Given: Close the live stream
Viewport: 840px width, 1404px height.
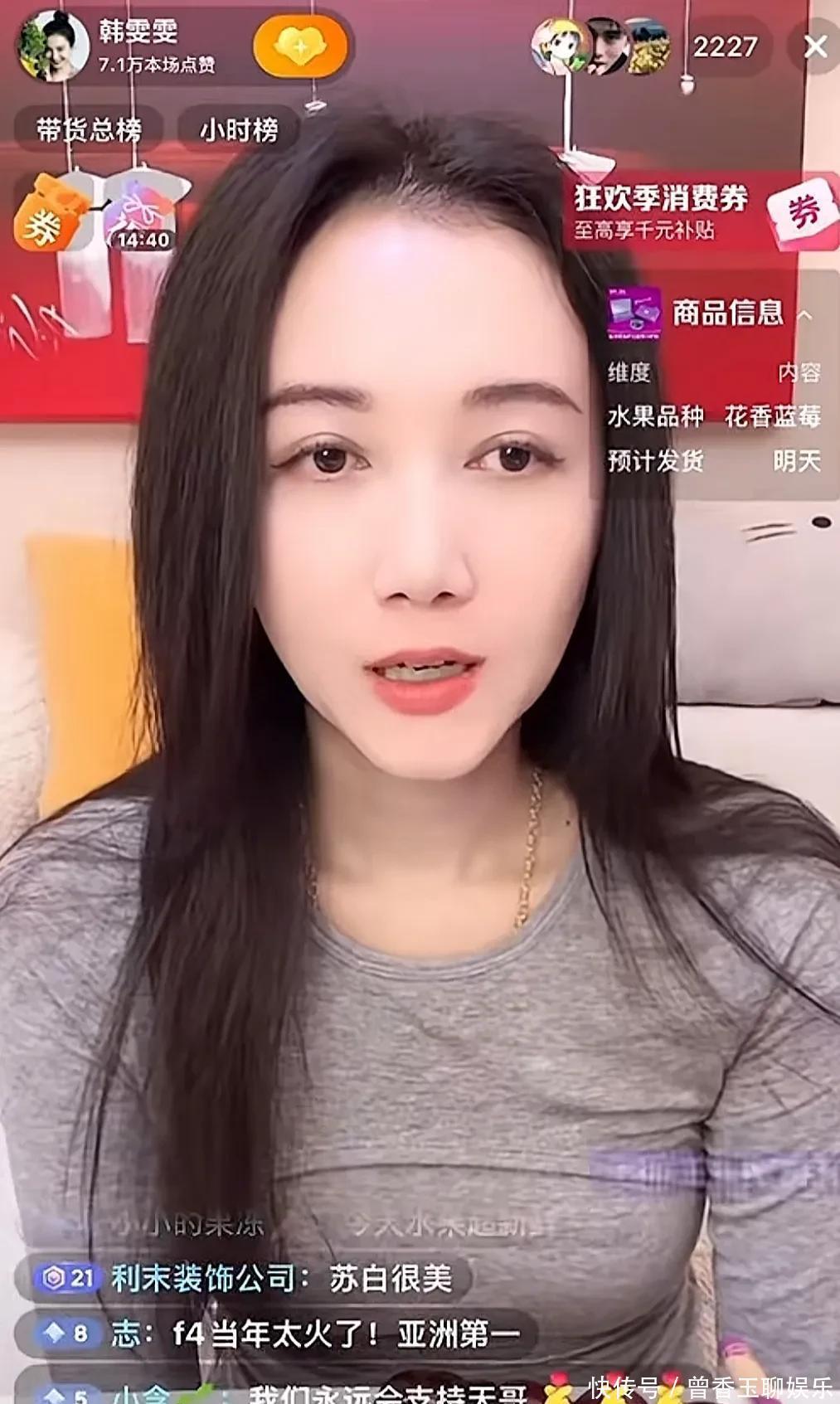Looking at the screenshot, I should (815, 46).
